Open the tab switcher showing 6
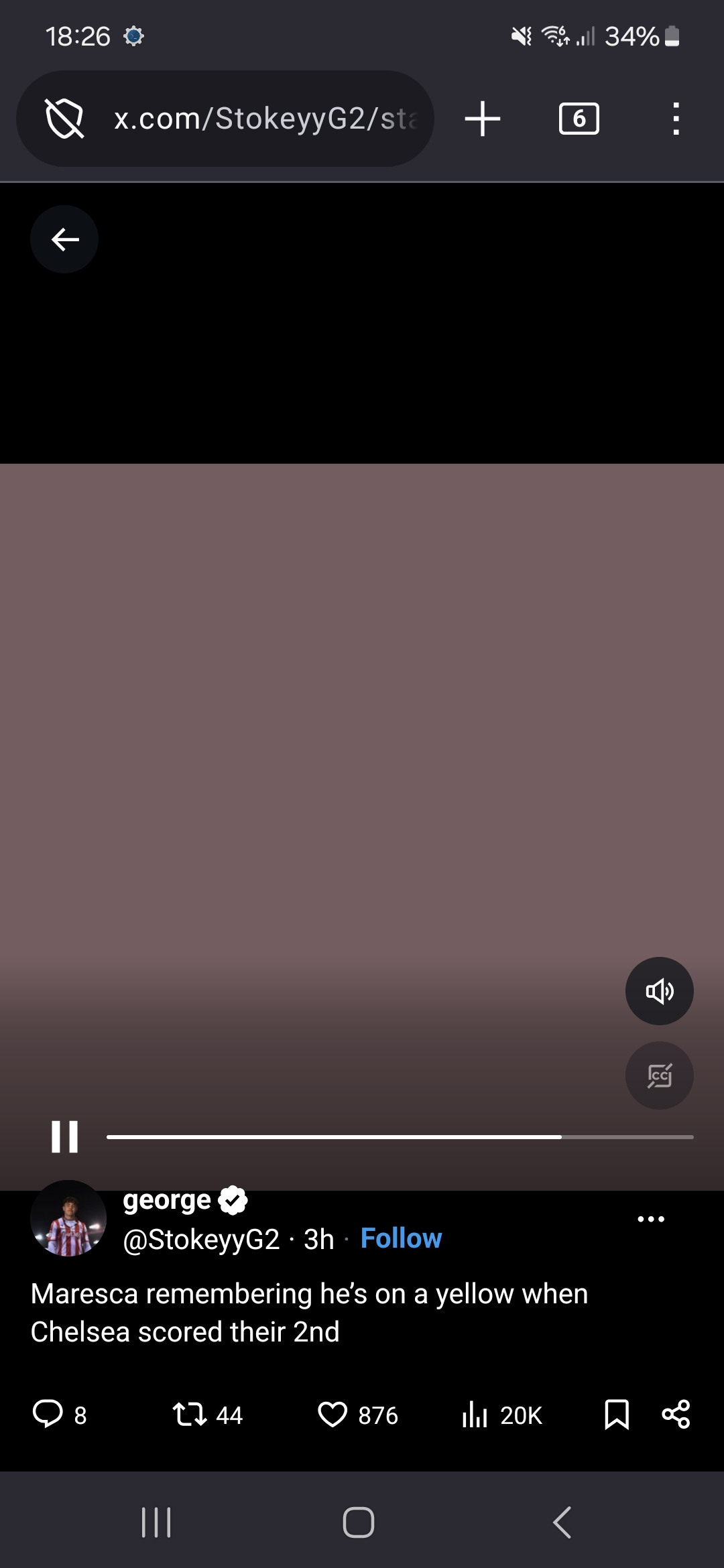The width and height of the screenshot is (724, 1568). 579,119
